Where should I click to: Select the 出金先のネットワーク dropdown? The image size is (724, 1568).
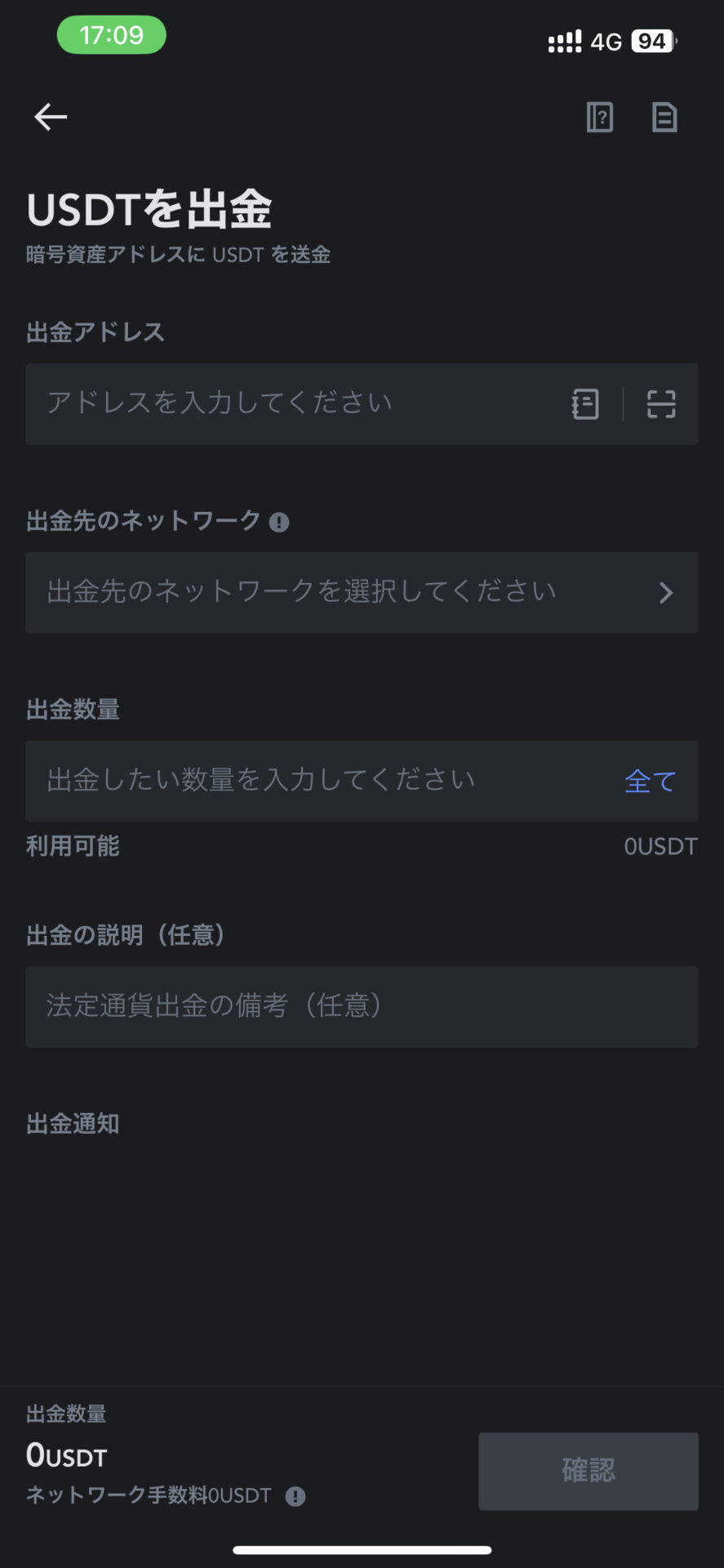362,592
